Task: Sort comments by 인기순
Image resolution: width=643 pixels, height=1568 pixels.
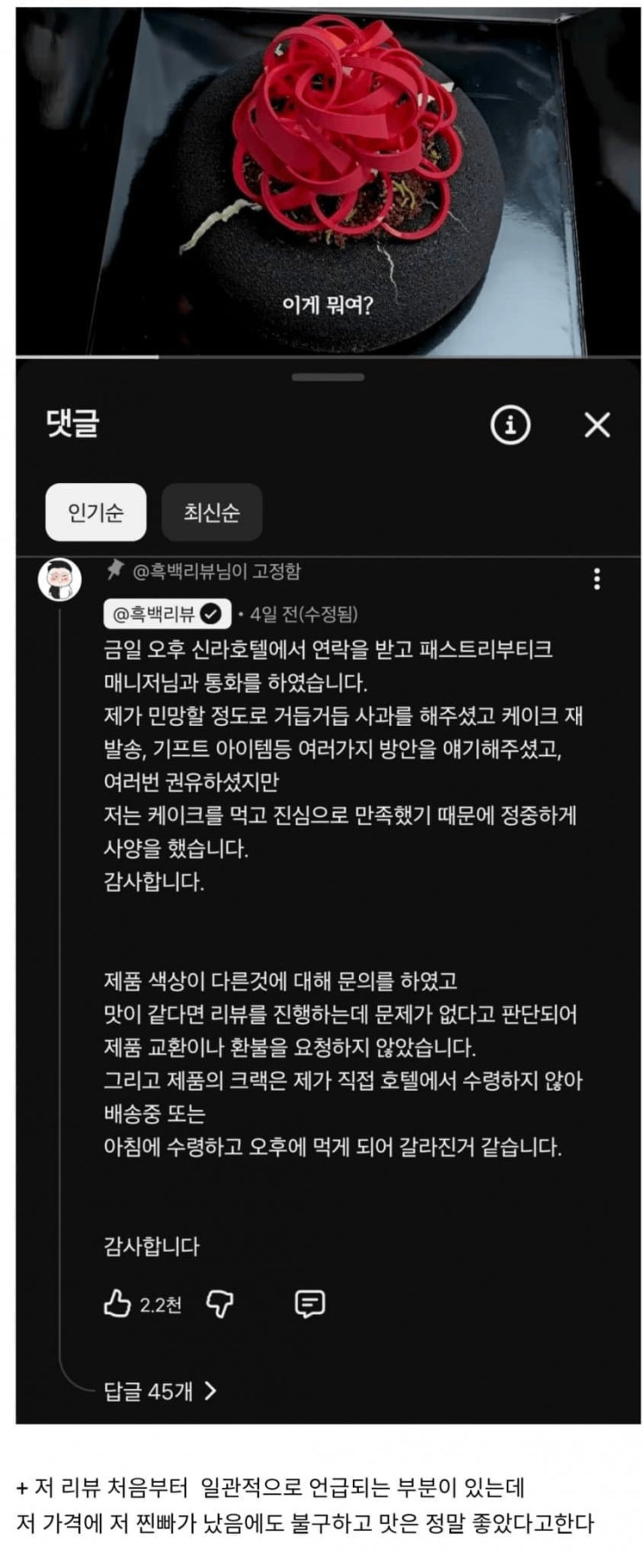Action: 96,512
